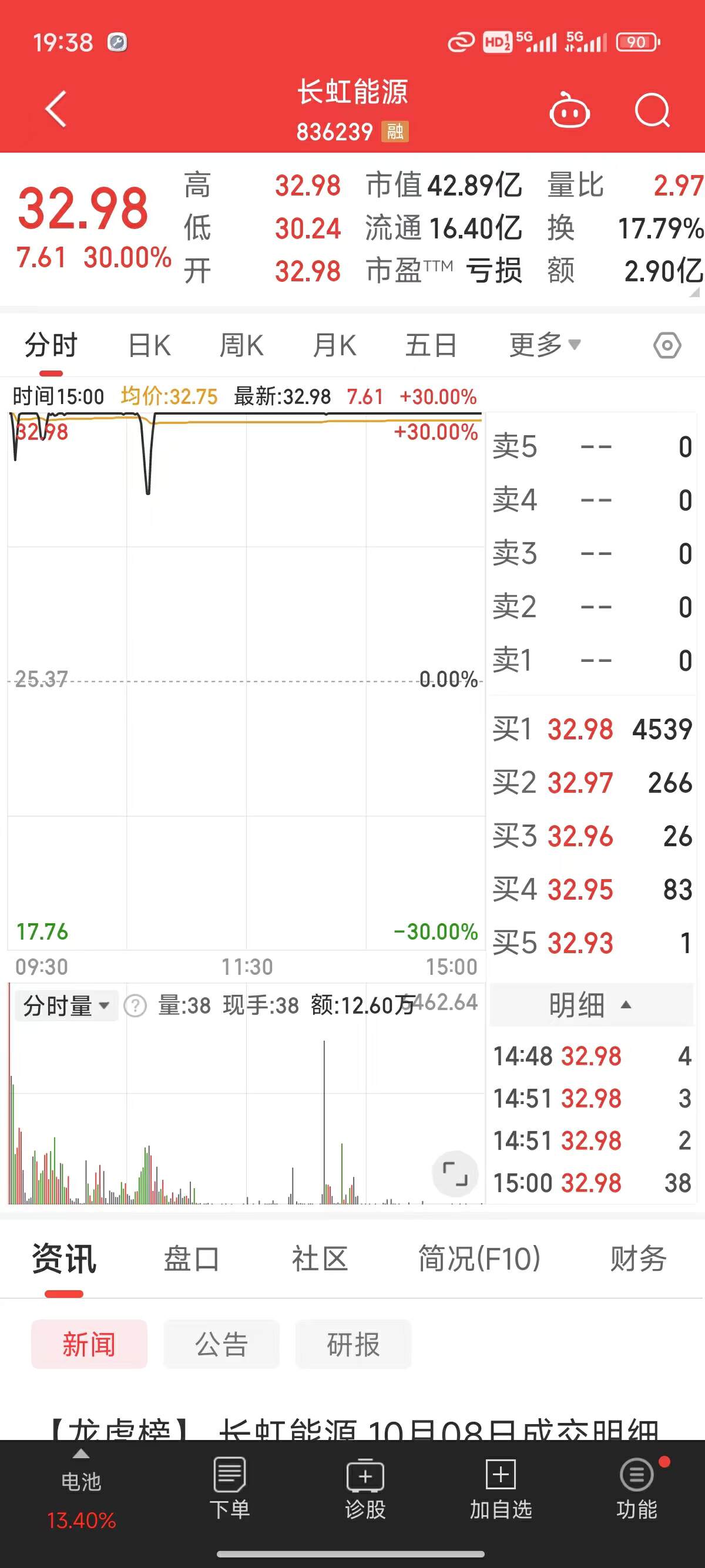Select the 研报 research reports chip
705x1568 pixels.
click(x=353, y=1344)
